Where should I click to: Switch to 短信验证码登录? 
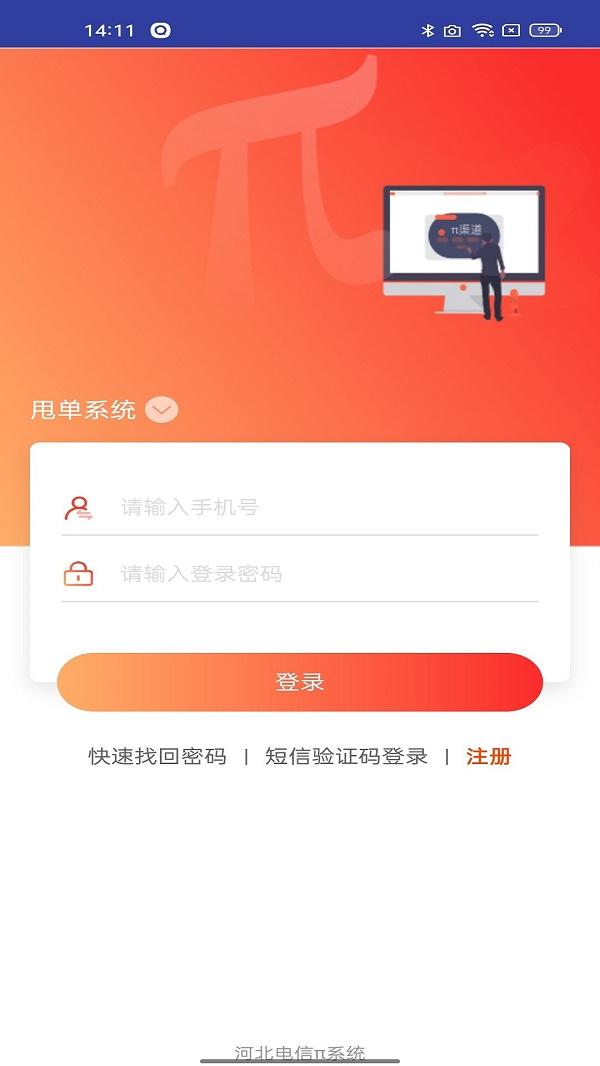click(346, 757)
